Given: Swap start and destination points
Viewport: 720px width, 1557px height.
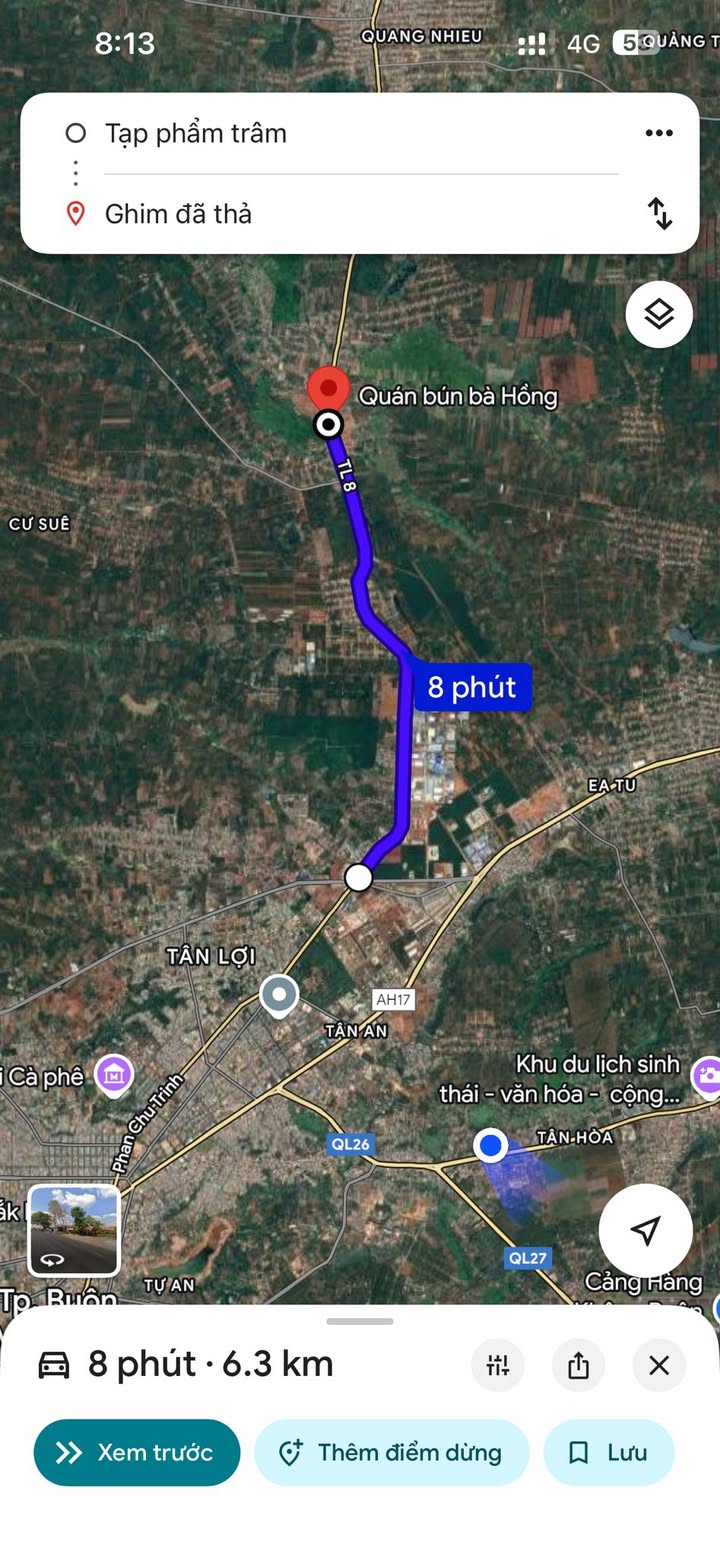Looking at the screenshot, I should pos(660,213).
